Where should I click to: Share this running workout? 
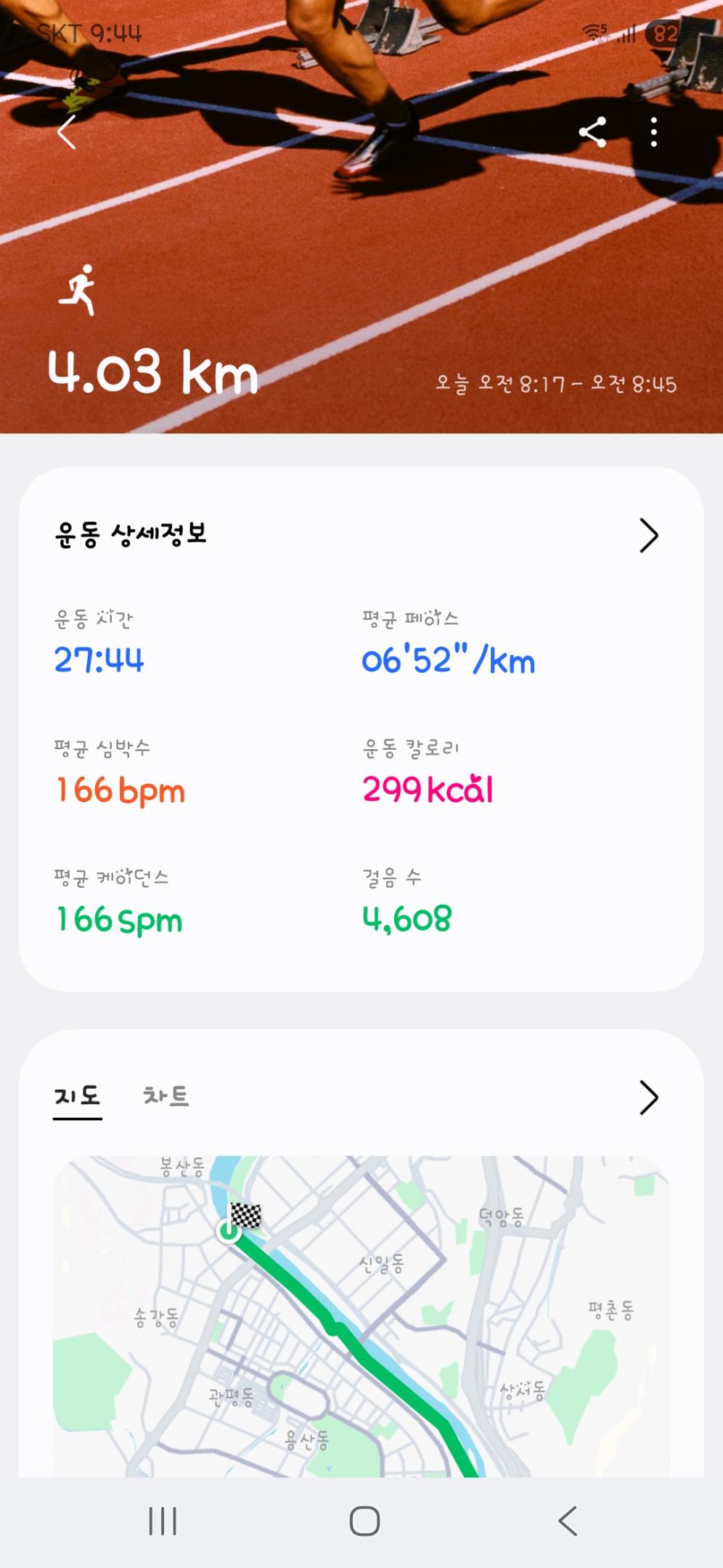click(592, 132)
